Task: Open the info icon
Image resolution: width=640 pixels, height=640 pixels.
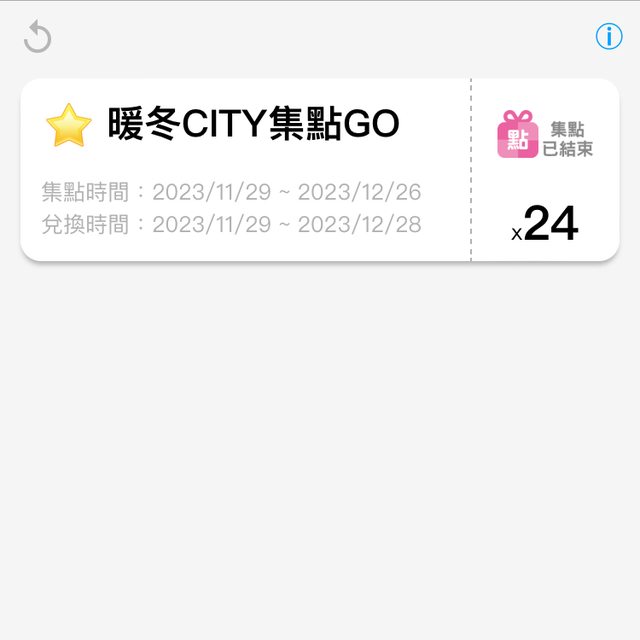Action: click(x=609, y=37)
